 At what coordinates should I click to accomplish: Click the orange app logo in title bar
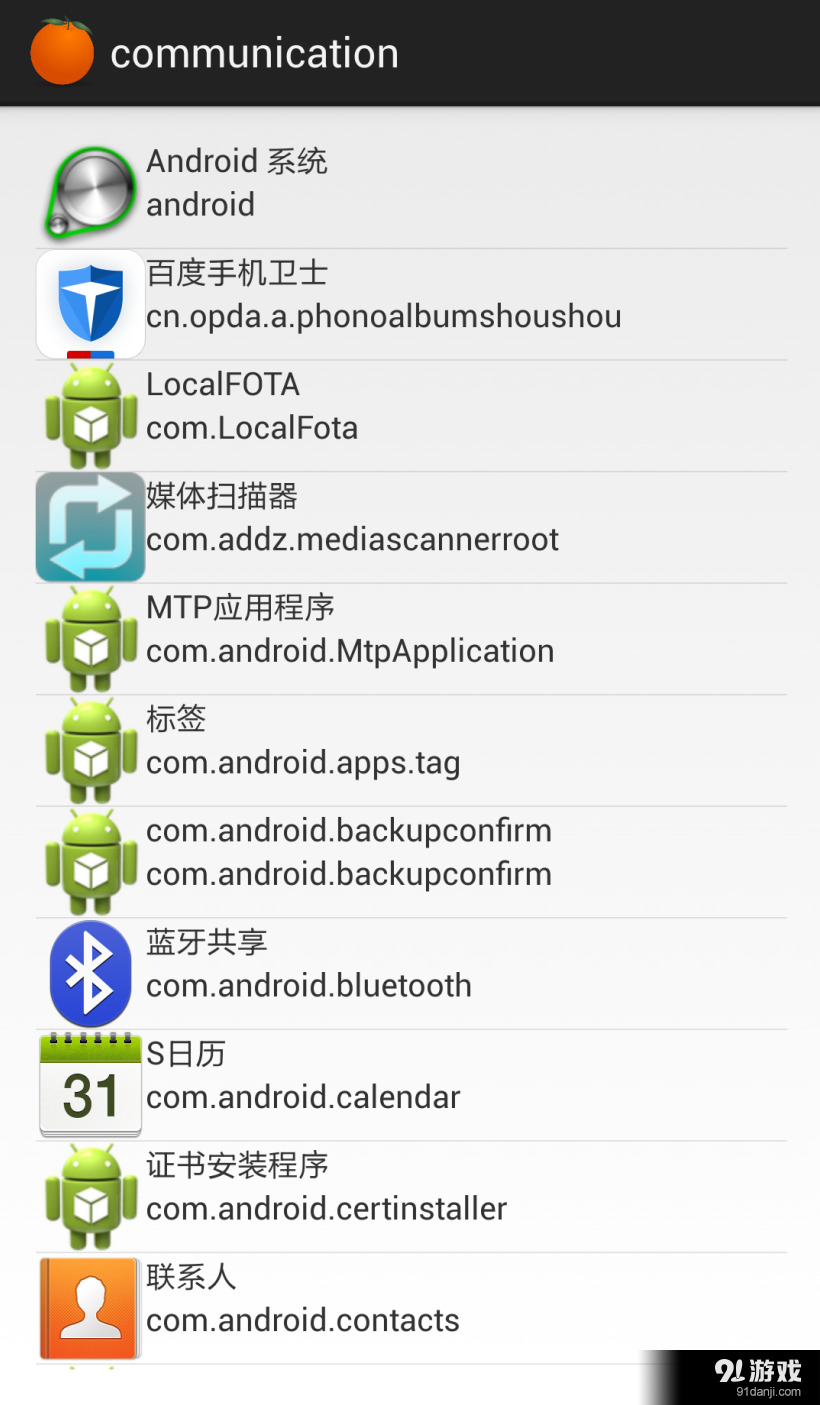60,53
